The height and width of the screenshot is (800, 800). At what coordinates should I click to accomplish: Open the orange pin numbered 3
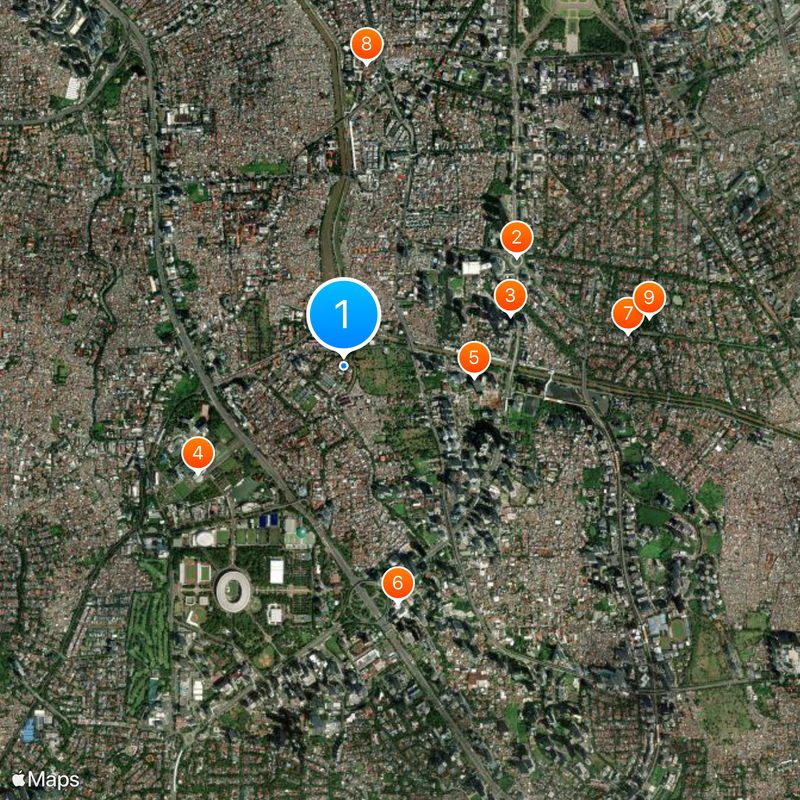pyautogui.click(x=510, y=296)
